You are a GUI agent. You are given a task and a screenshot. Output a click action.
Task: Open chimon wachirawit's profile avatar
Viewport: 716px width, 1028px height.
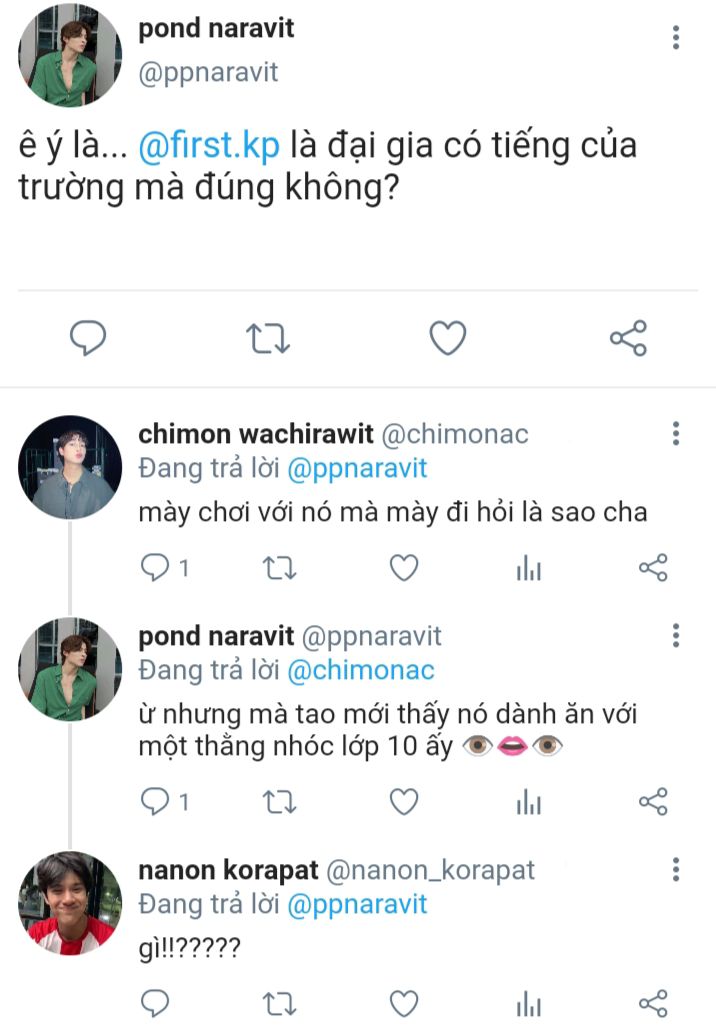pyautogui.click(x=70, y=467)
